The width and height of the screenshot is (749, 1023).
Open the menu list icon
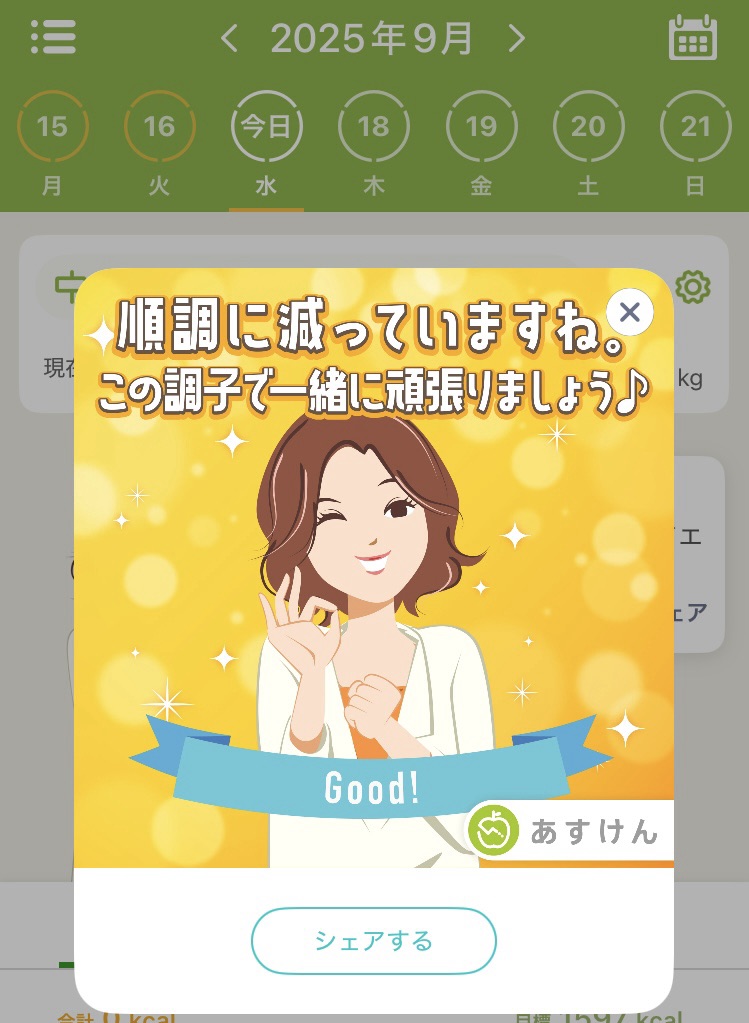(x=53, y=37)
